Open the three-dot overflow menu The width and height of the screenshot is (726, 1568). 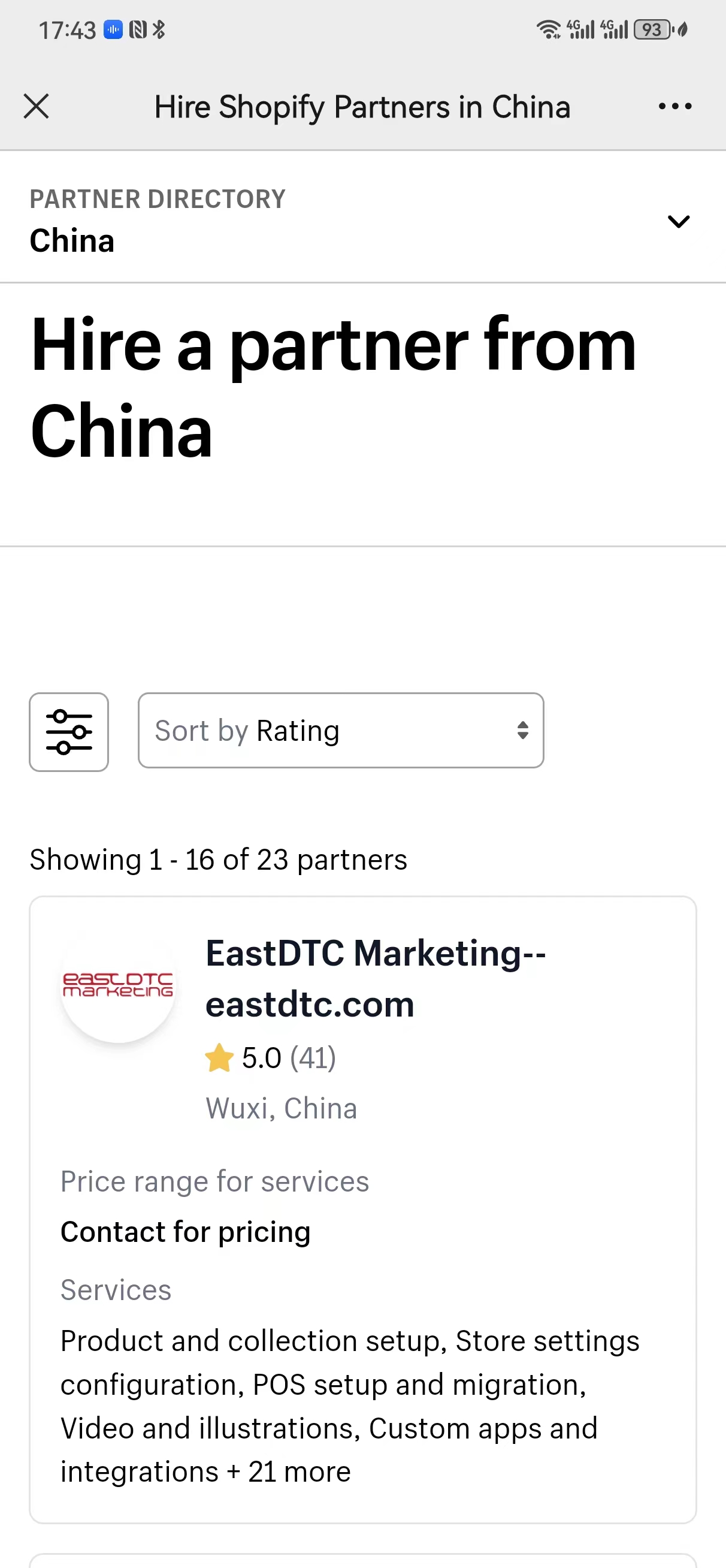pos(675,107)
